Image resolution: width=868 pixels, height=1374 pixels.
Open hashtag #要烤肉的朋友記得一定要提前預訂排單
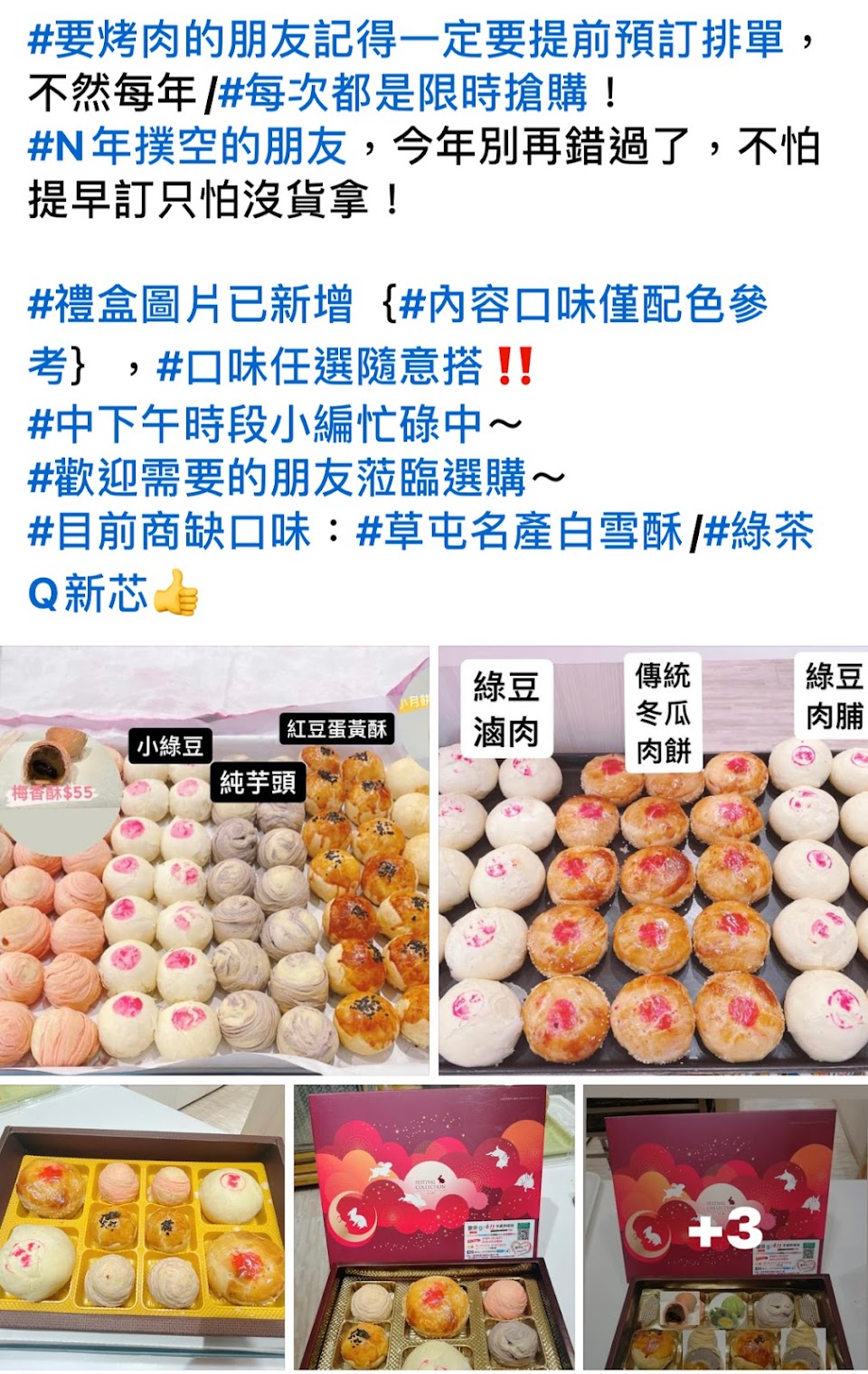coord(406,39)
